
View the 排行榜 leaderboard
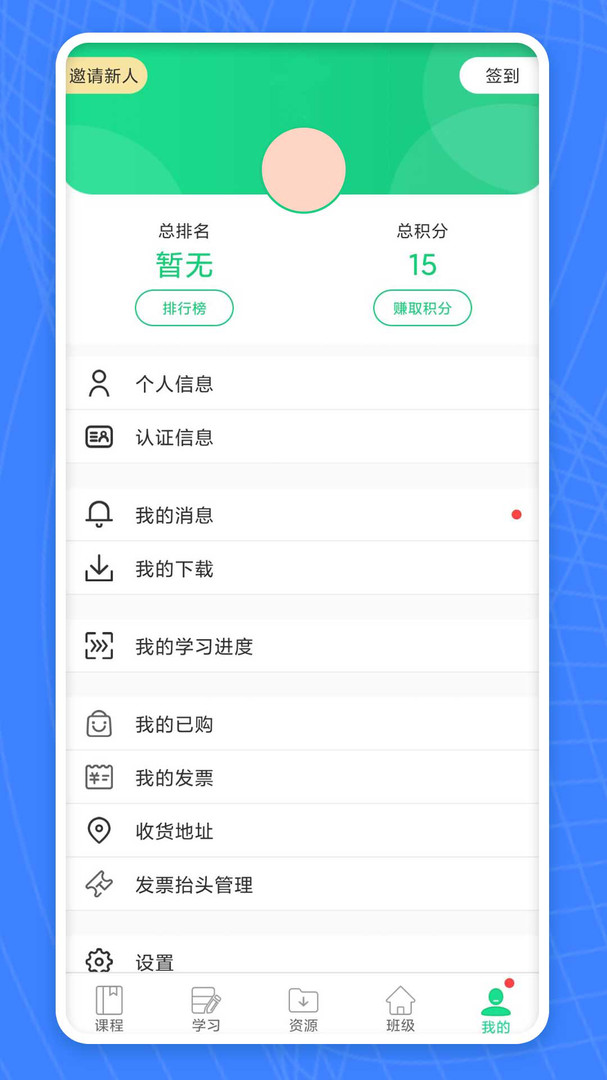click(x=184, y=308)
